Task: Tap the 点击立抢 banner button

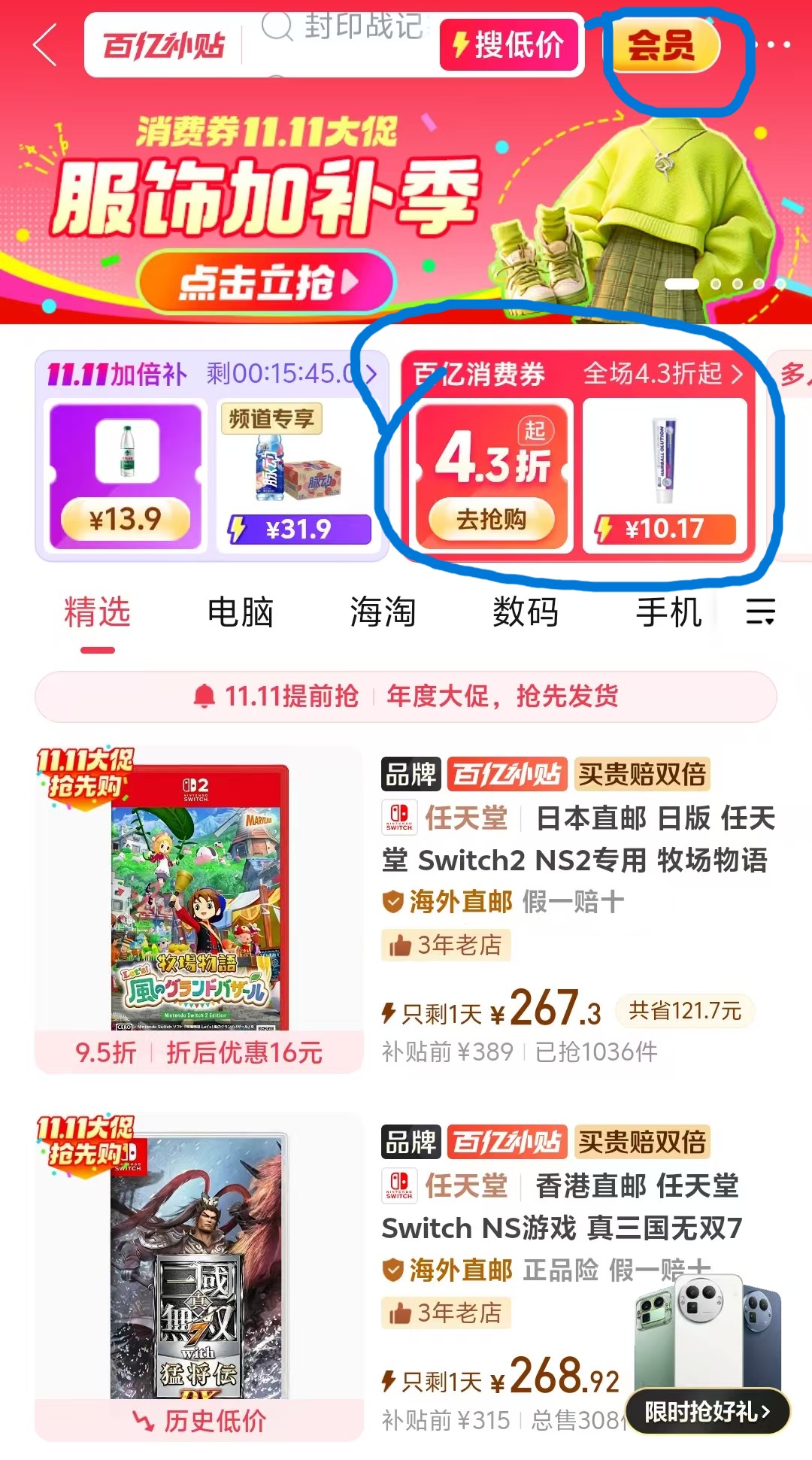Action: [267, 283]
